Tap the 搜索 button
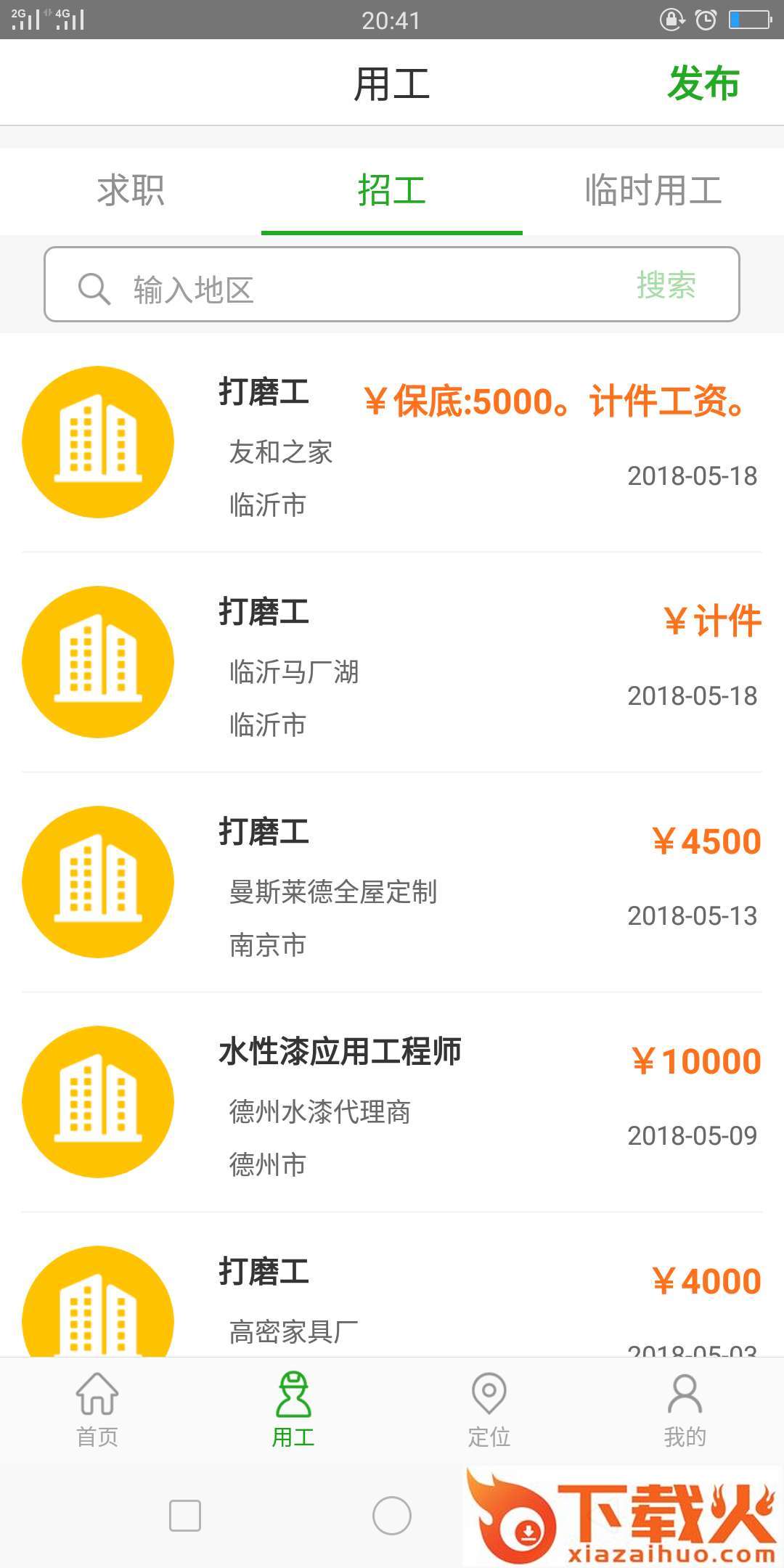 [666, 285]
